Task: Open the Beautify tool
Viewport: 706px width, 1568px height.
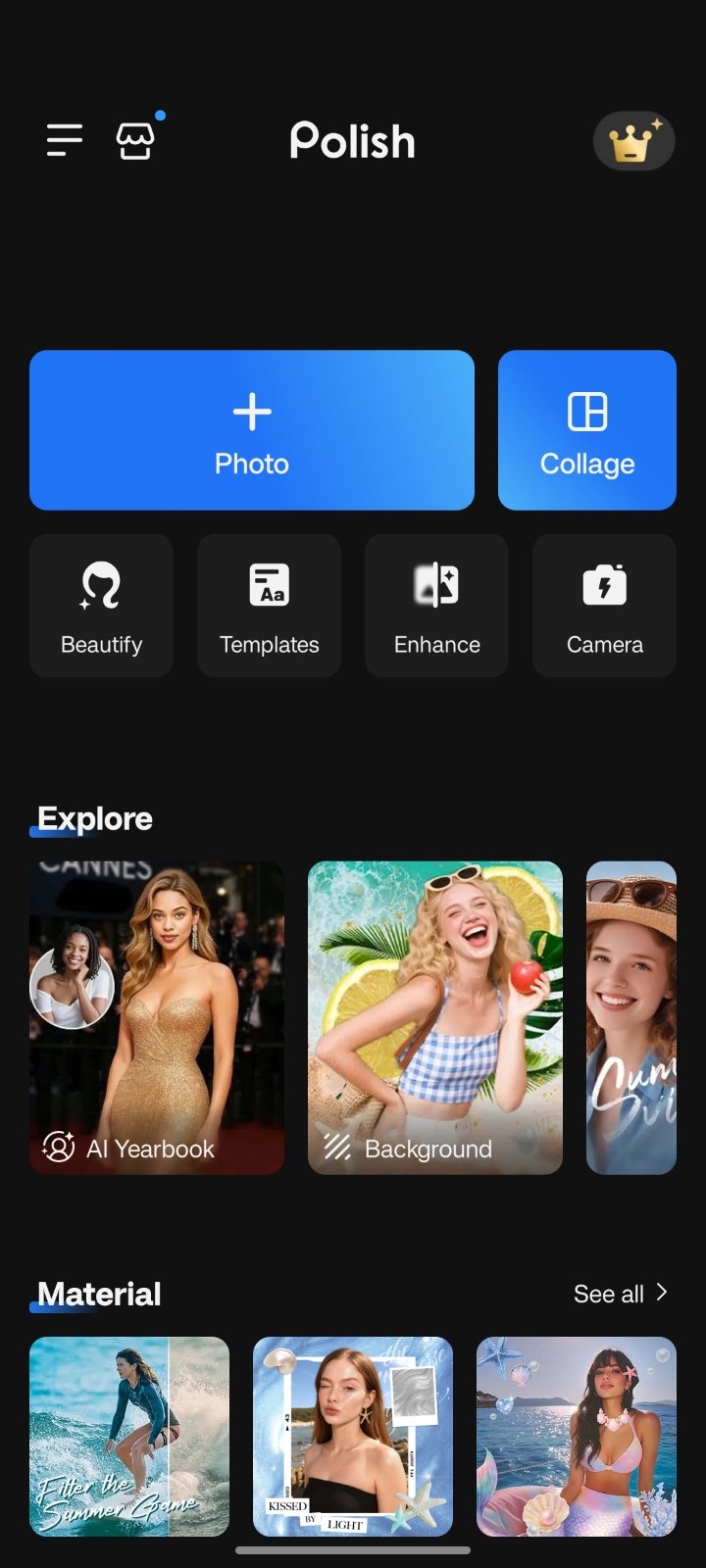Action: click(x=102, y=606)
